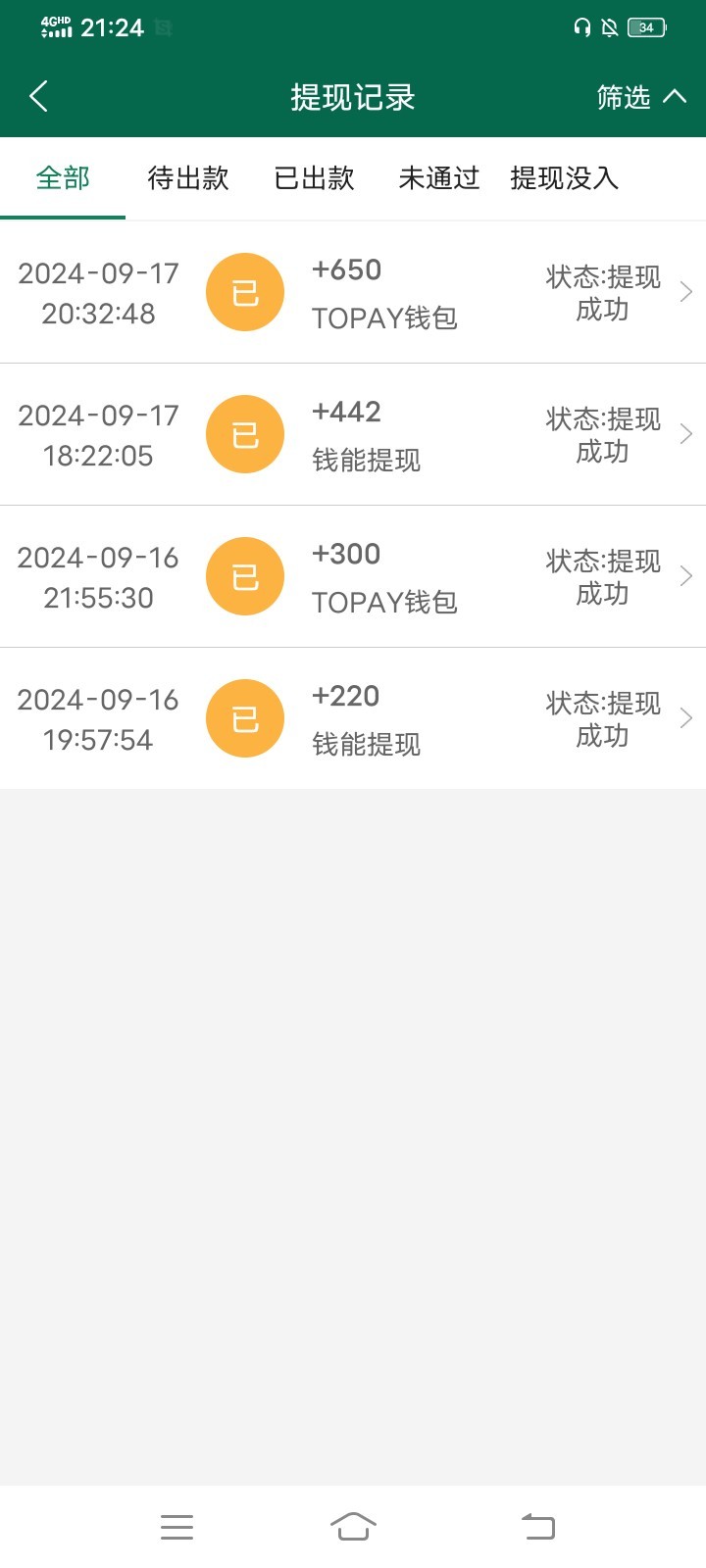Open the 筛选 filter dropdown
This screenshot has height=1568, width=706.
pyautogui.click(x=640, y=97)
